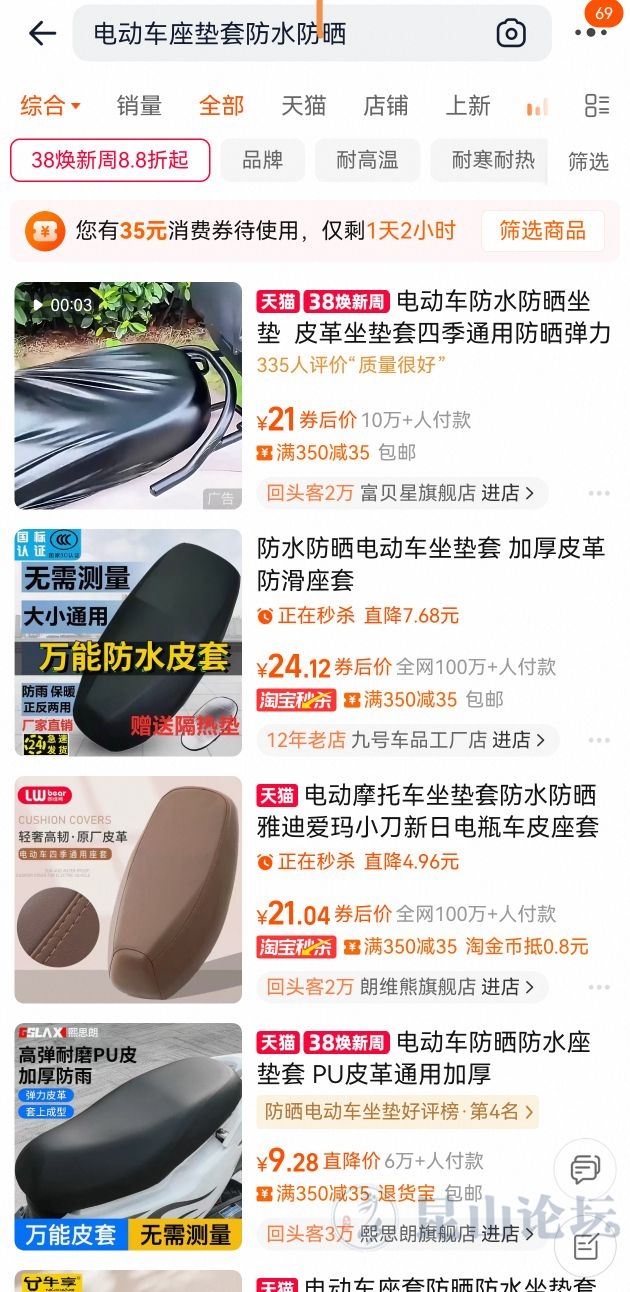Open camera image search
The width and height of the screenshot is (630, 1292).
(x=511, y=34)
